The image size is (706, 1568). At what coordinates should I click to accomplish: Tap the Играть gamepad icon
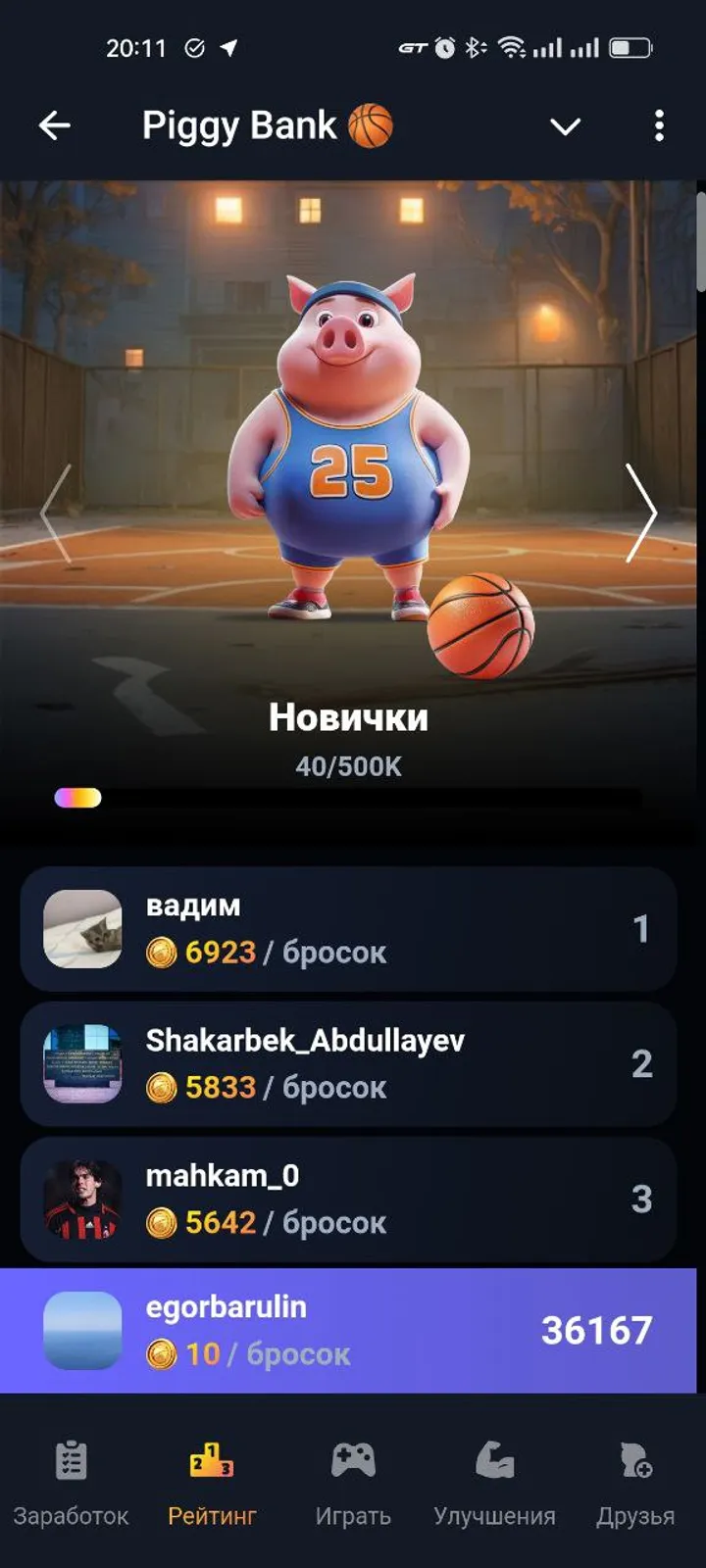353,1460
